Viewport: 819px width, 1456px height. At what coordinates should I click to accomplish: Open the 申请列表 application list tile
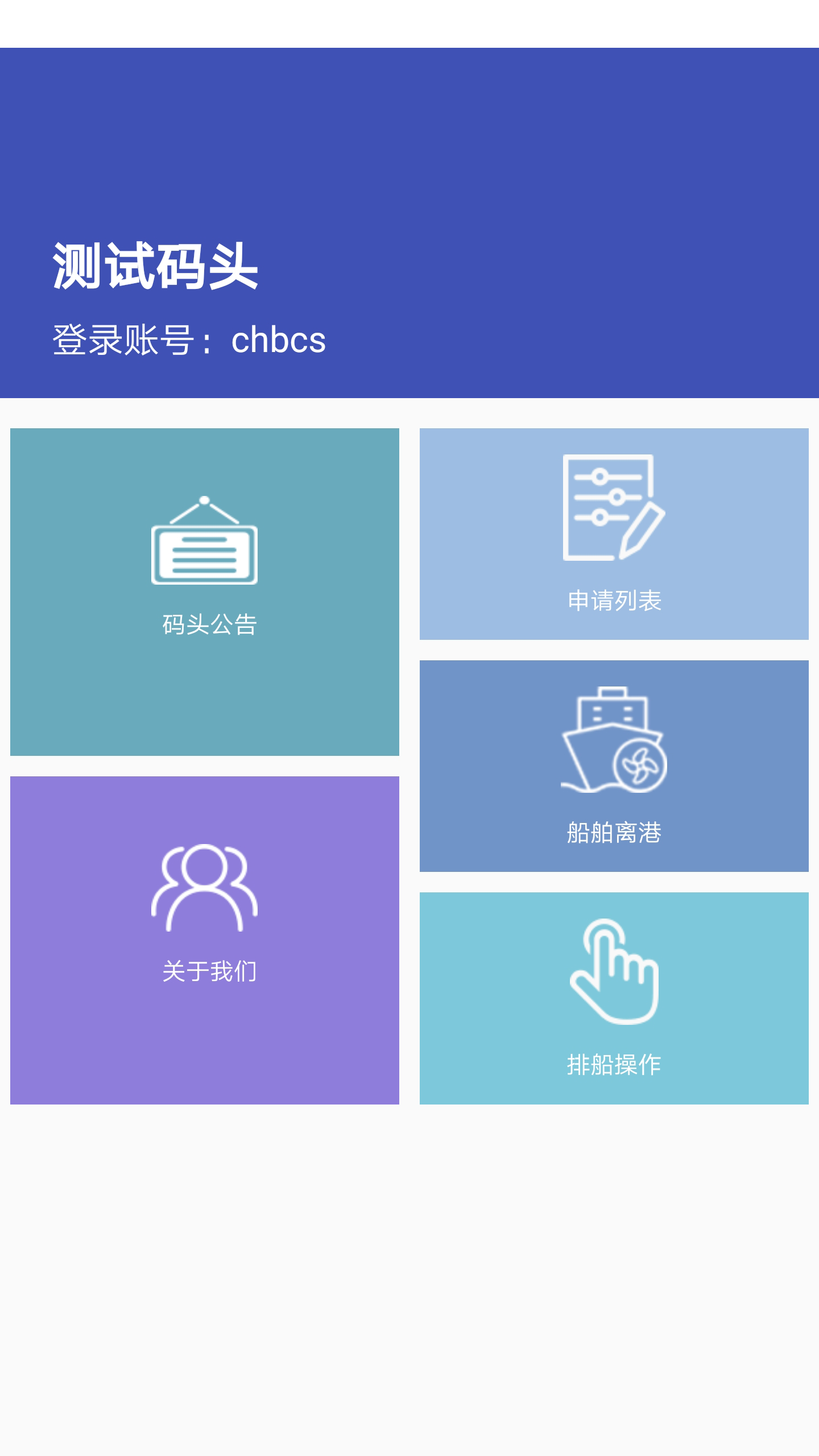(614, 533)
